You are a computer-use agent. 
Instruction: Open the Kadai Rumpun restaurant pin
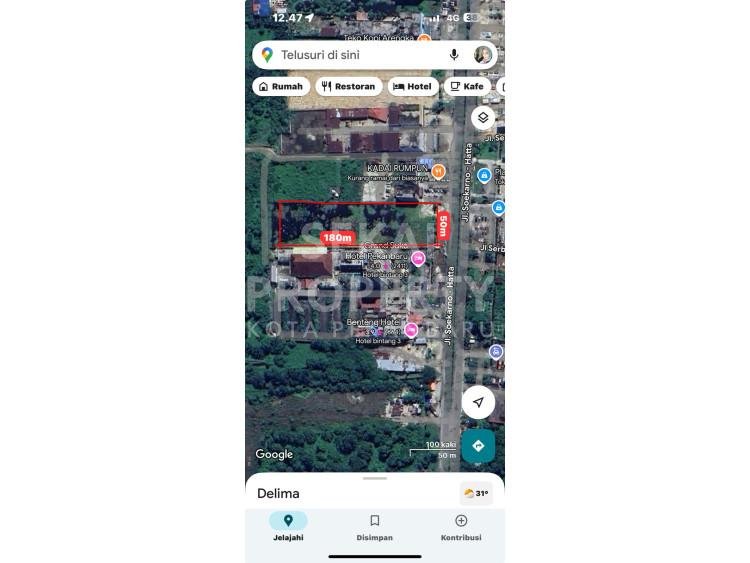coord(438,172)
